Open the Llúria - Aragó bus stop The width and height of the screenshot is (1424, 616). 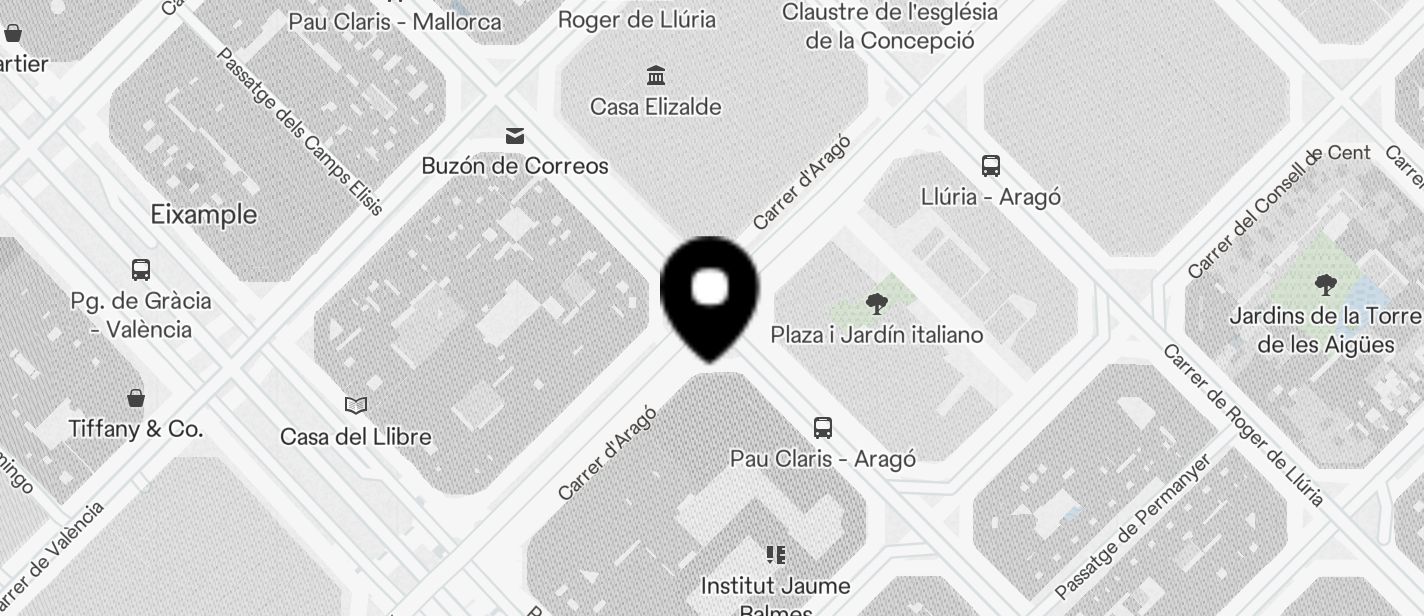click(x=991, y=166)
